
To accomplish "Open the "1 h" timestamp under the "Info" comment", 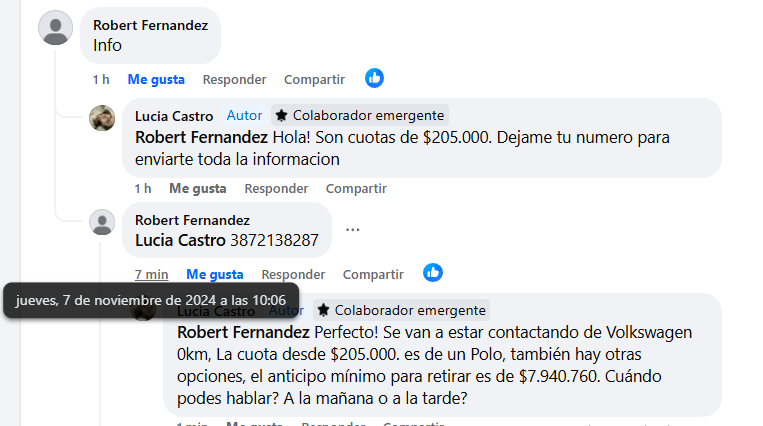I will pos(101,79).
